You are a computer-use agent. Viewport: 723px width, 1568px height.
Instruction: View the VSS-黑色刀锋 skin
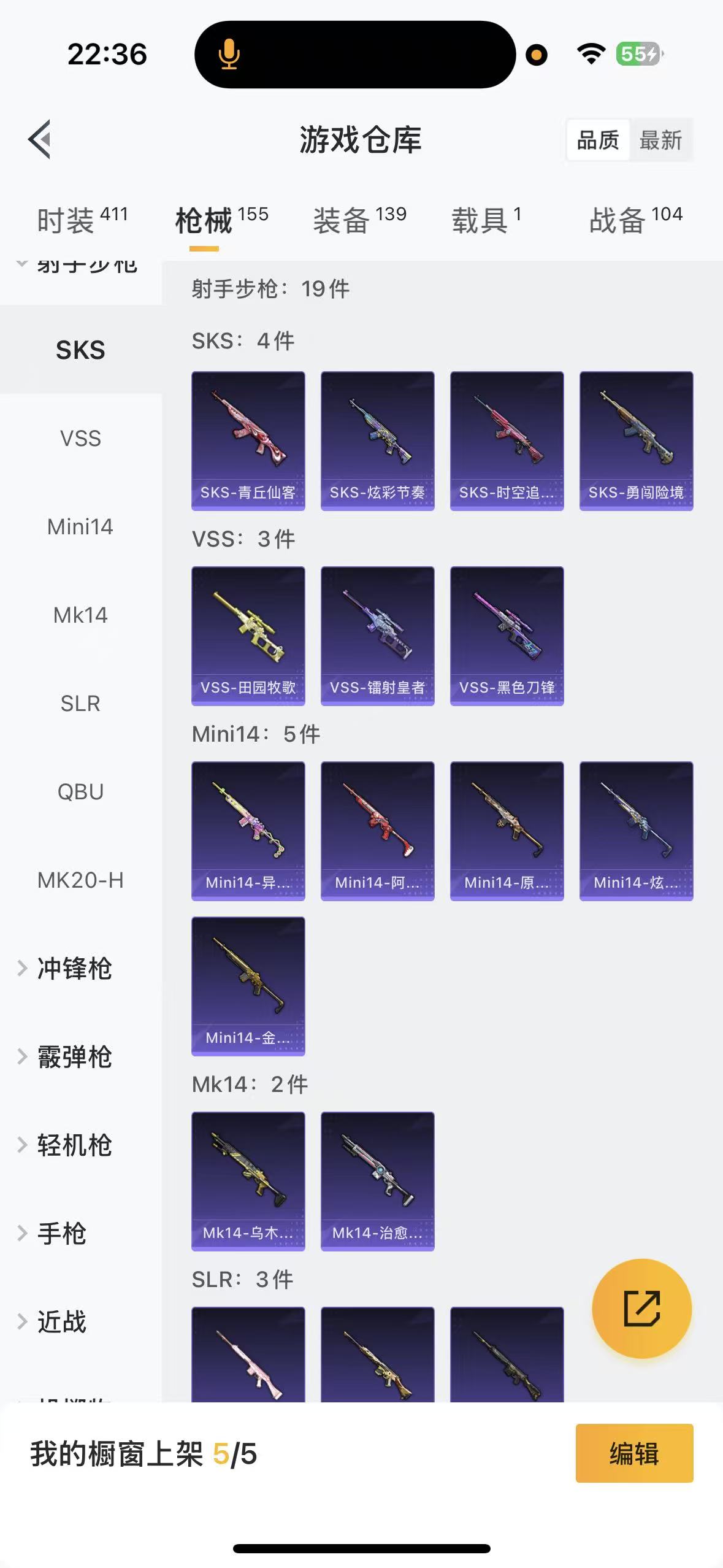coord(507,636)
